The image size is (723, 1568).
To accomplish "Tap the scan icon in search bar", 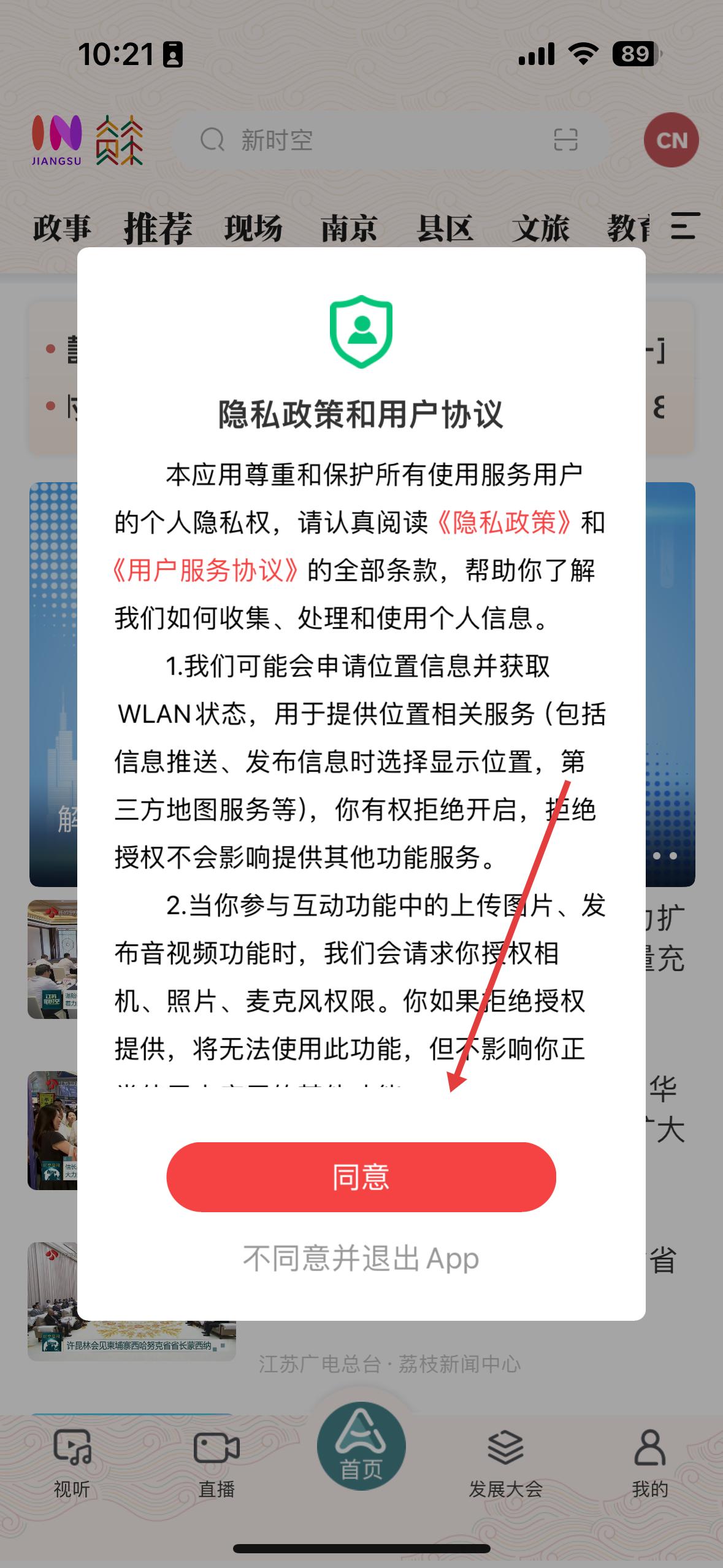I will [565, 140].
